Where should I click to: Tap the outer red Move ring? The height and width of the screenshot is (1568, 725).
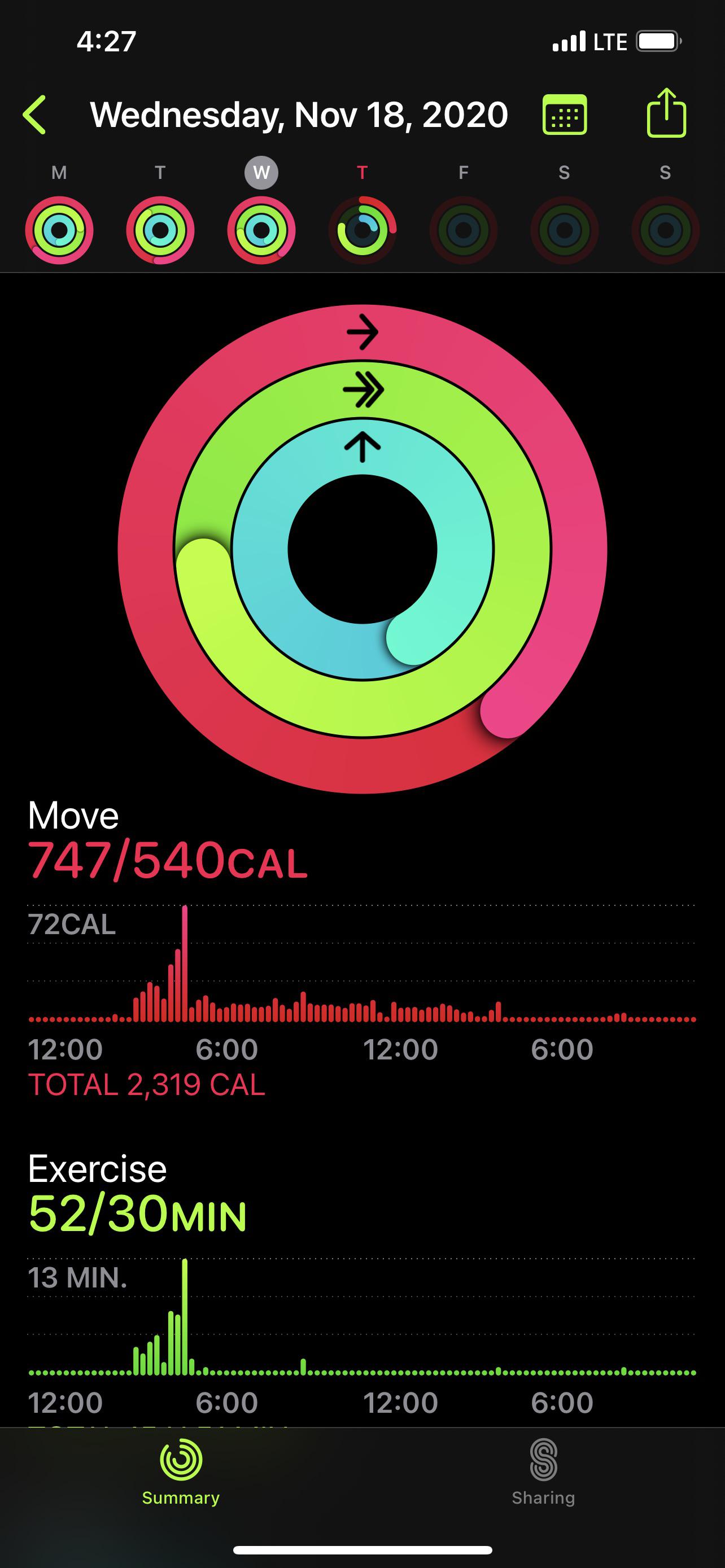click(x=364, y=332)
